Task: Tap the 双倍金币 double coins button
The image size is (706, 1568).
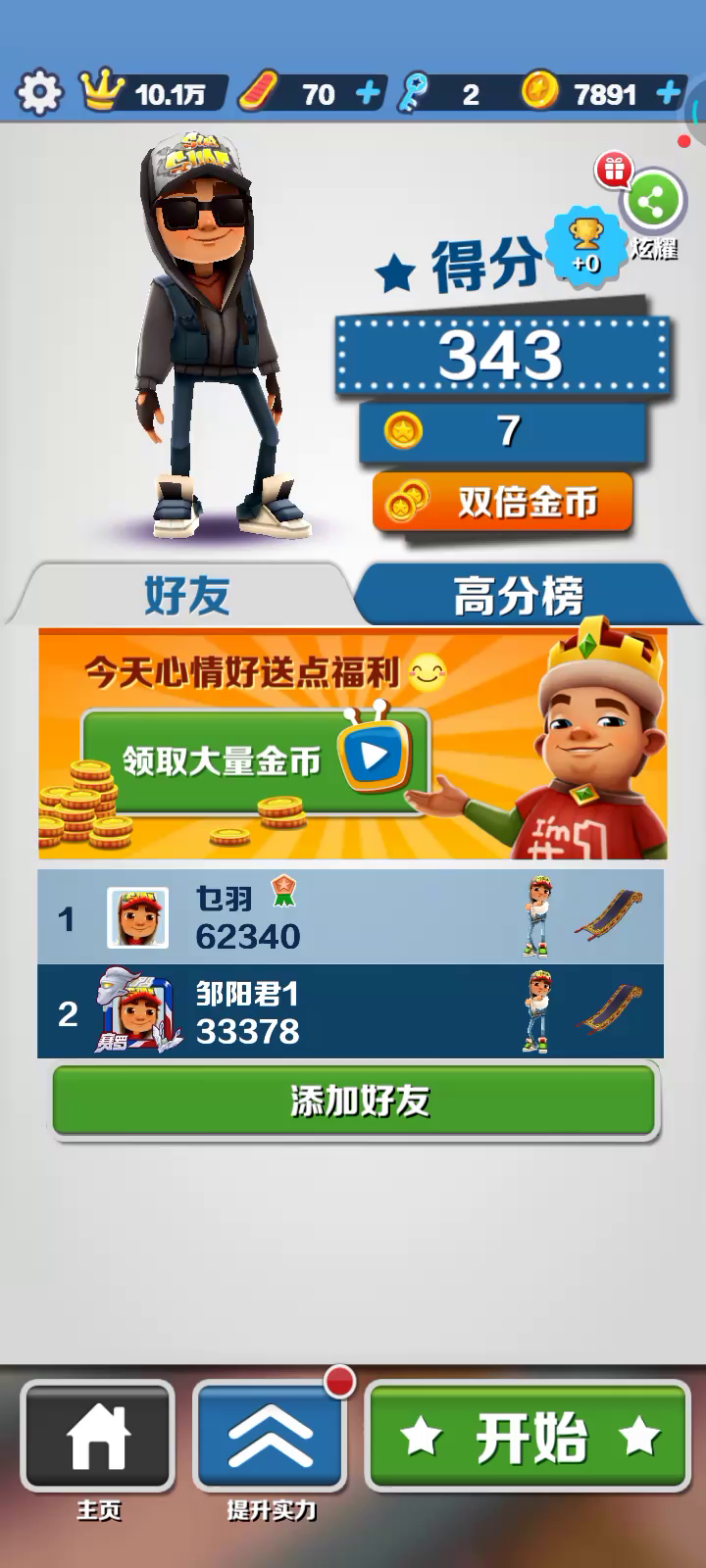Action: (502, 503)
